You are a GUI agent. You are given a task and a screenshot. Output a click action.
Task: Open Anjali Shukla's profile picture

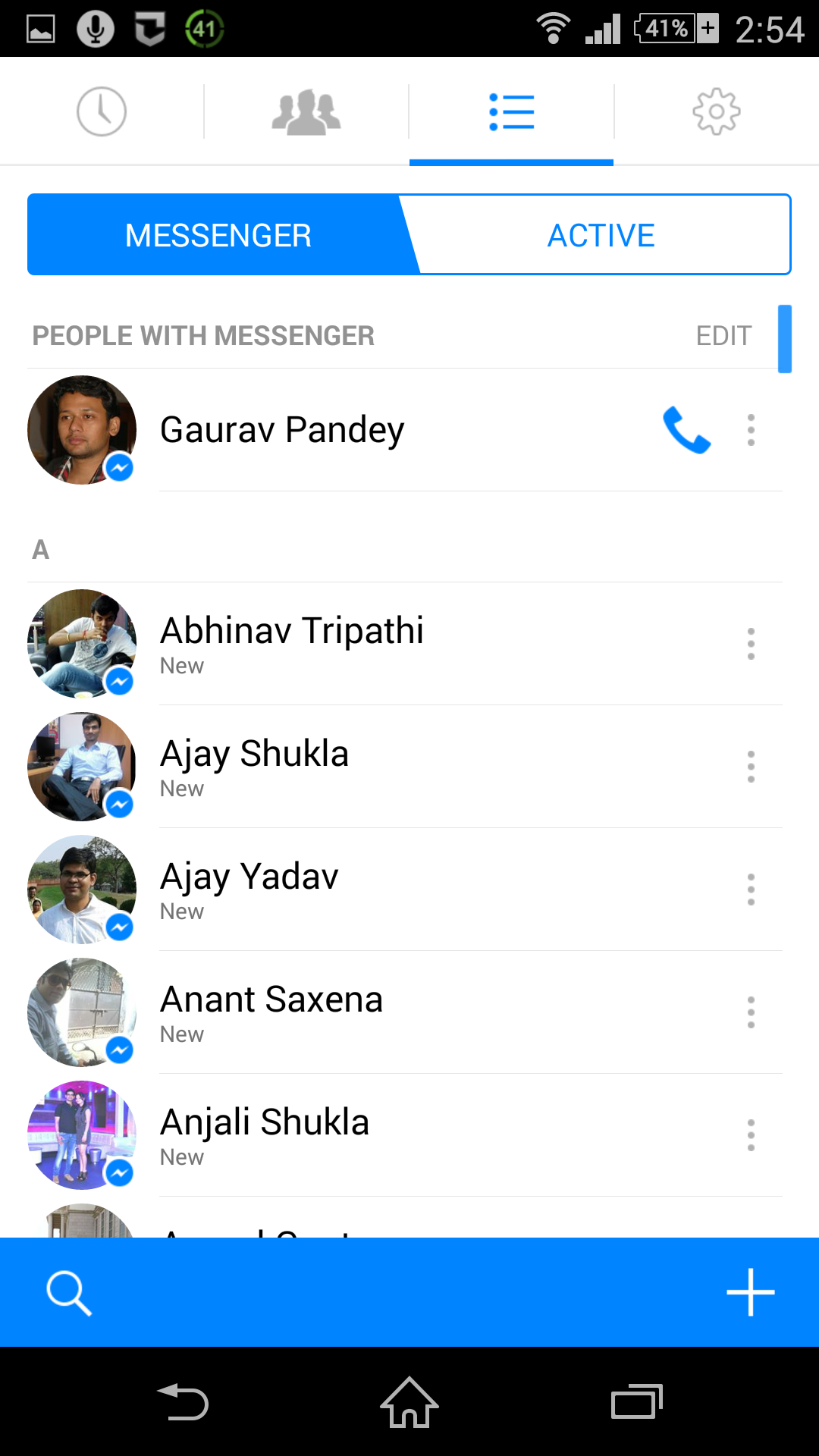[x=81, y=1135]
